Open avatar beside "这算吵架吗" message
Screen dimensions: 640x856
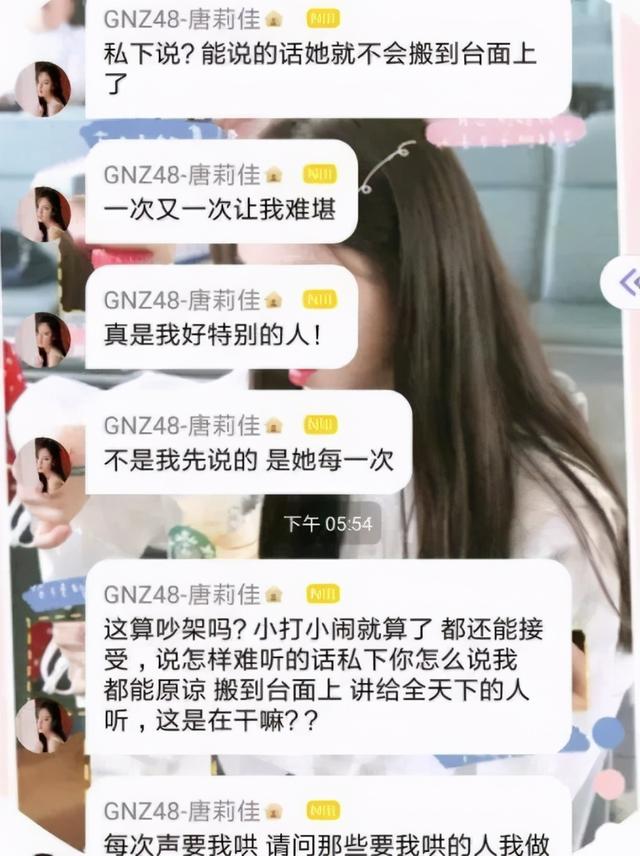(x=44, y=725)
